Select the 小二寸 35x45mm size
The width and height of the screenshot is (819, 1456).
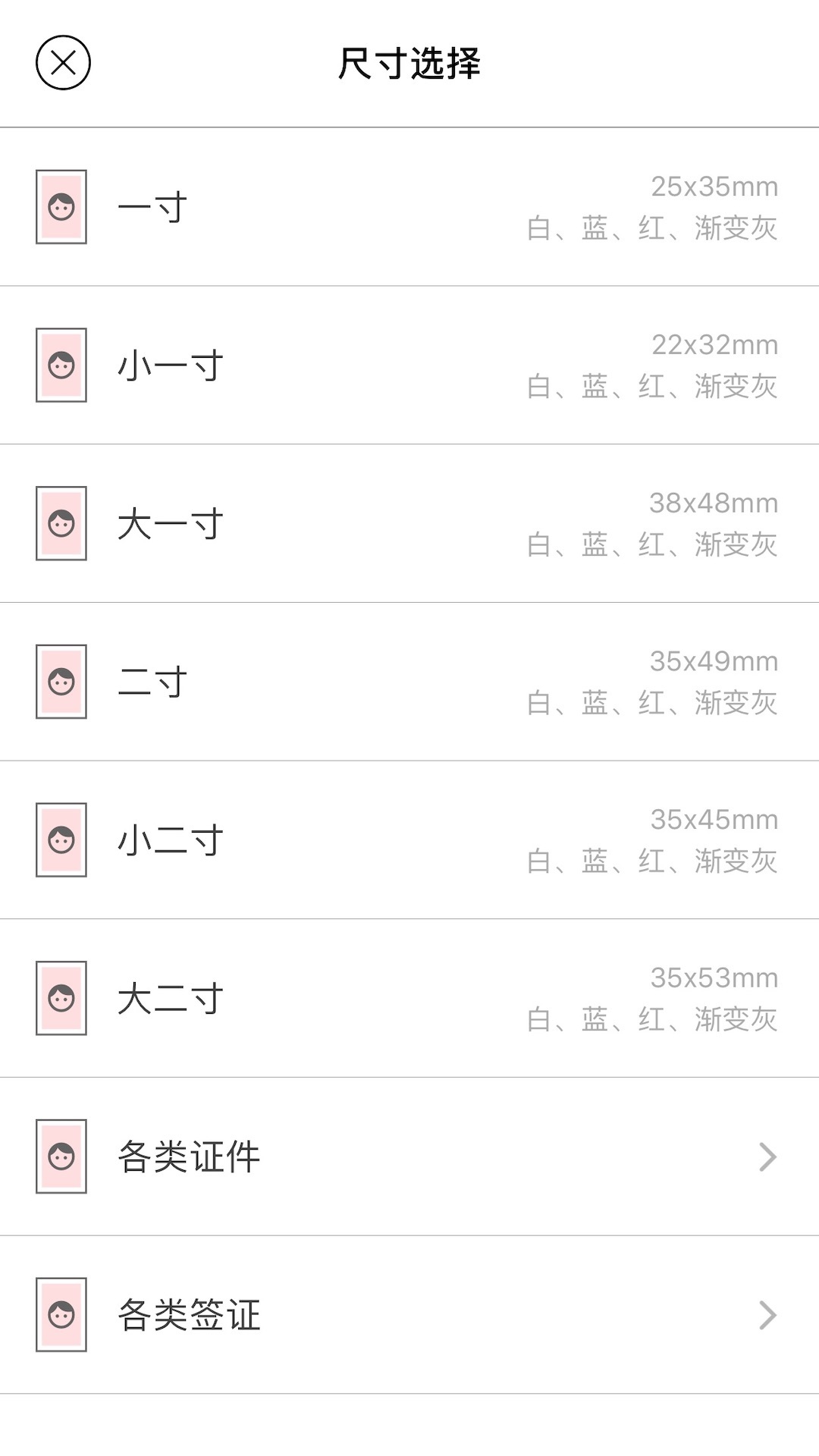pos(409,838)
